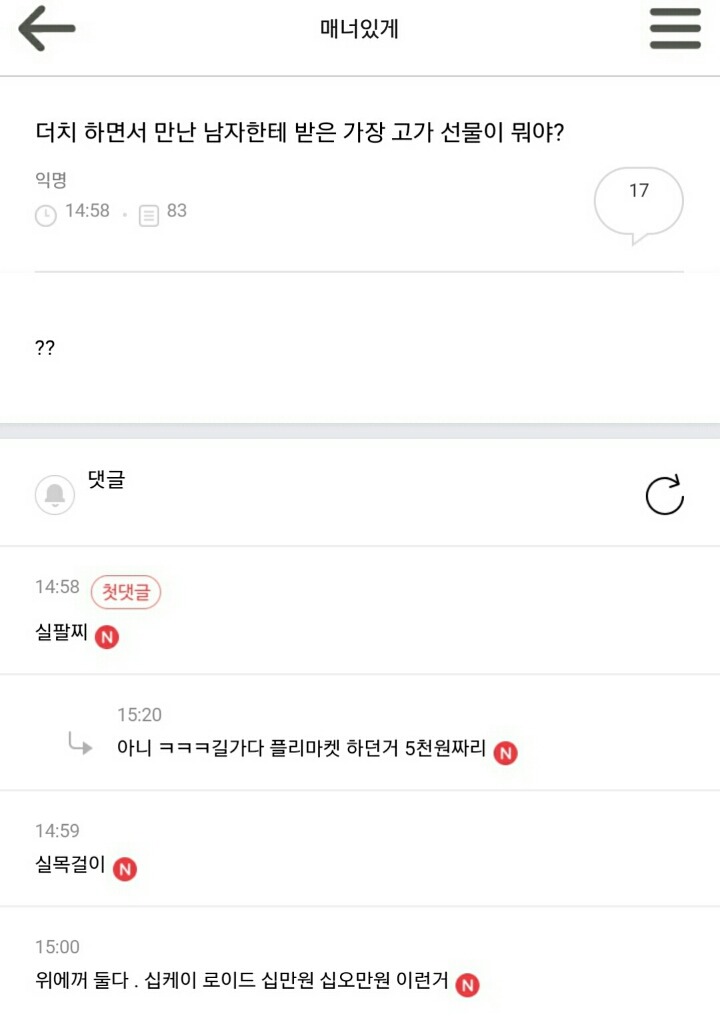Tap the anonymous profile avatar in comments section
Image resolution: width=720 pixels, height=1020 pixels.
55,492
